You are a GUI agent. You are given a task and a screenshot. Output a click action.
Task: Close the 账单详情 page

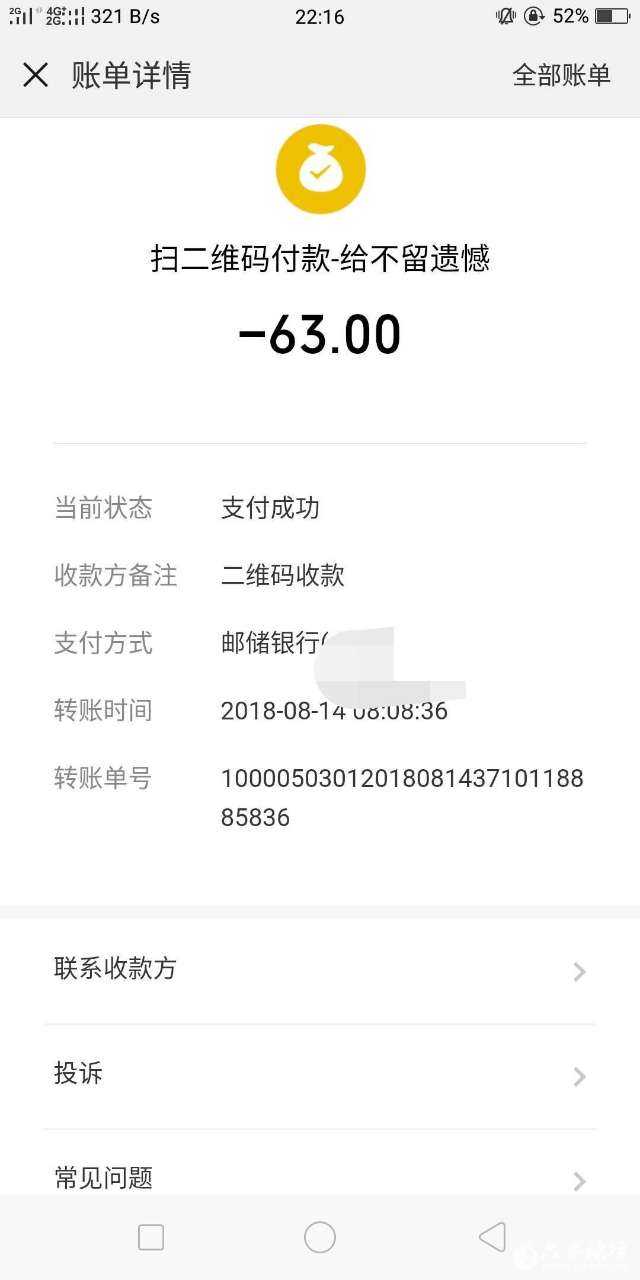(x=36, y=75)
